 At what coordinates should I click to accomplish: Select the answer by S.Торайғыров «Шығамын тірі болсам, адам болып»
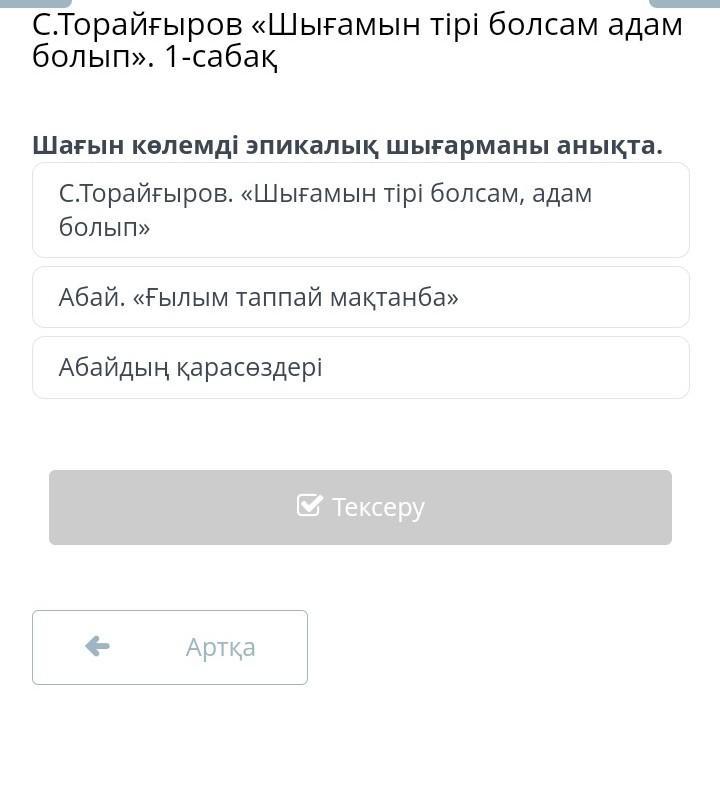[360, 210]
